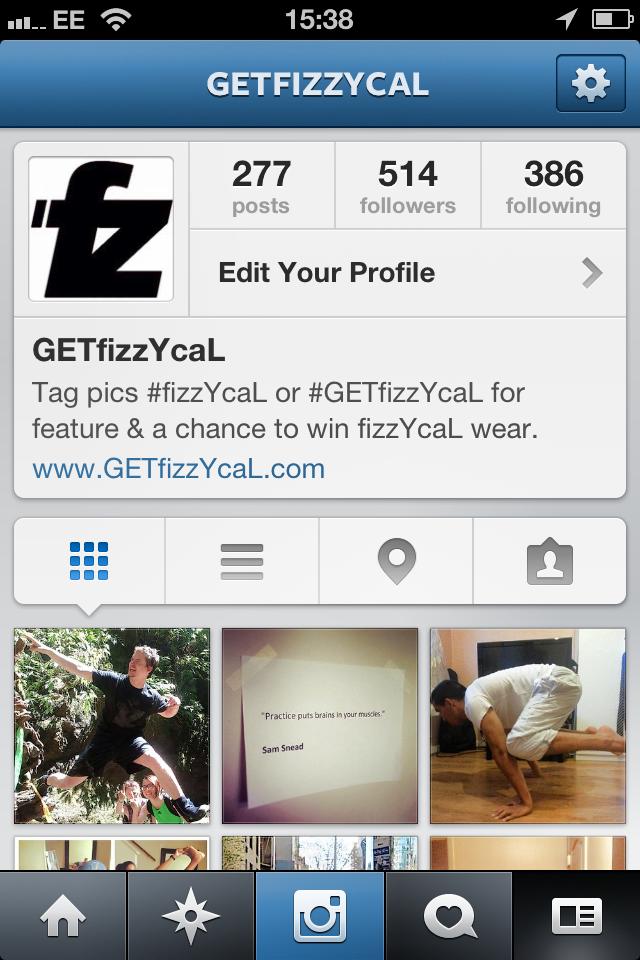Select the profile tab in bottom bar
Image resolution: width=640 pixels, height=960 pixels.
tap(576, 916)
